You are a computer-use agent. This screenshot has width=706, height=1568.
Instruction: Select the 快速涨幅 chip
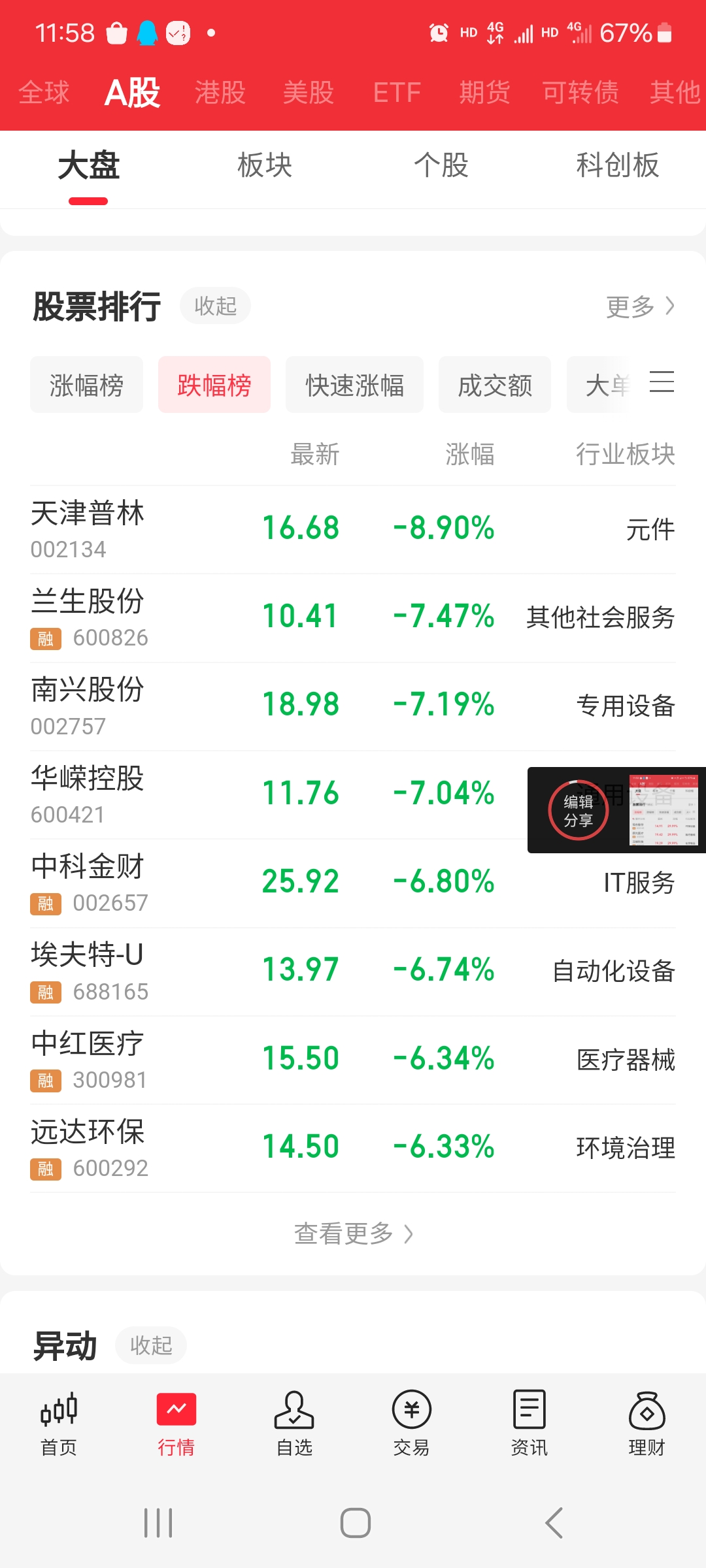coord(354,385)
